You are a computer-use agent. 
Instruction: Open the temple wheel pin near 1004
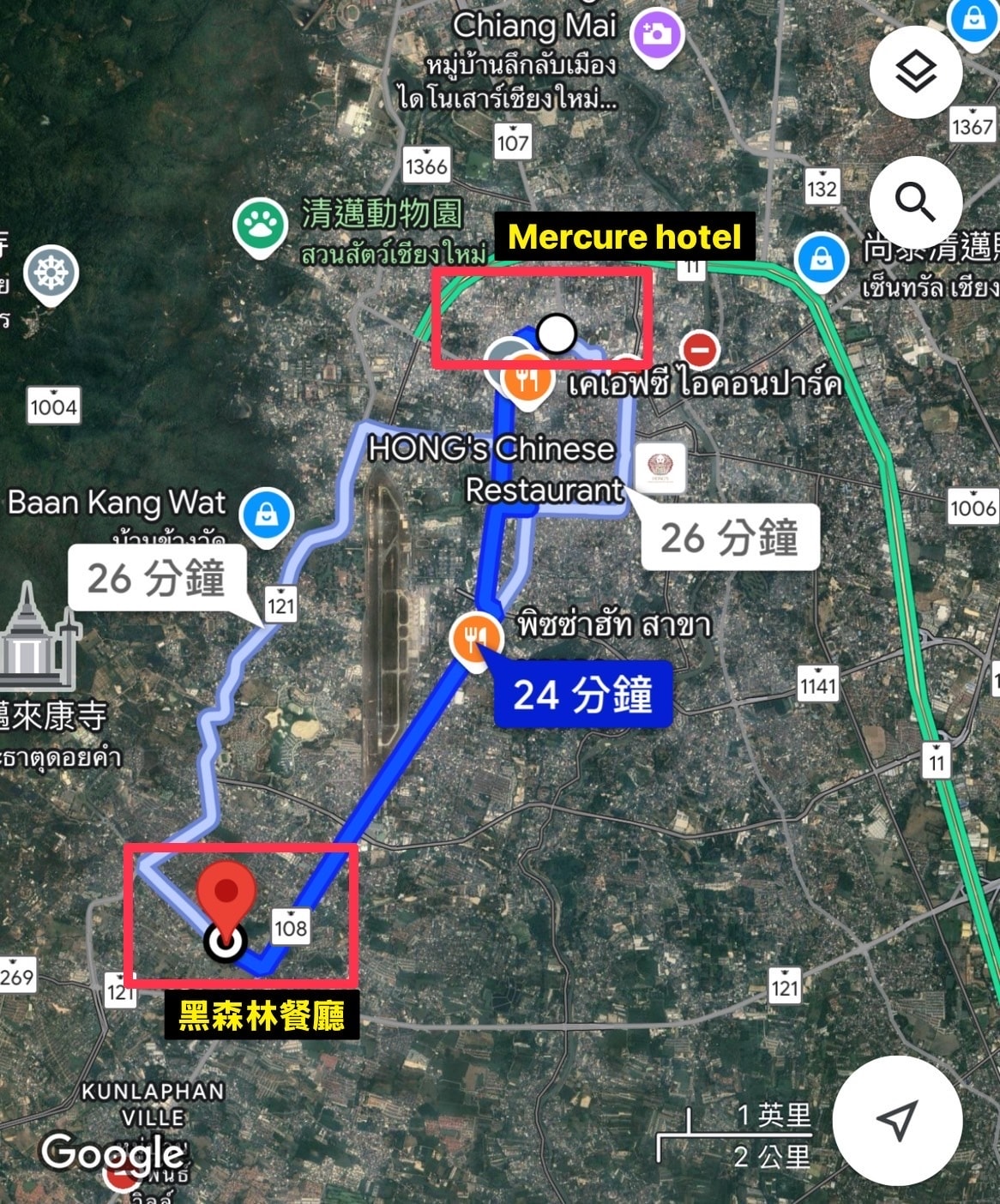click(51, 274)
